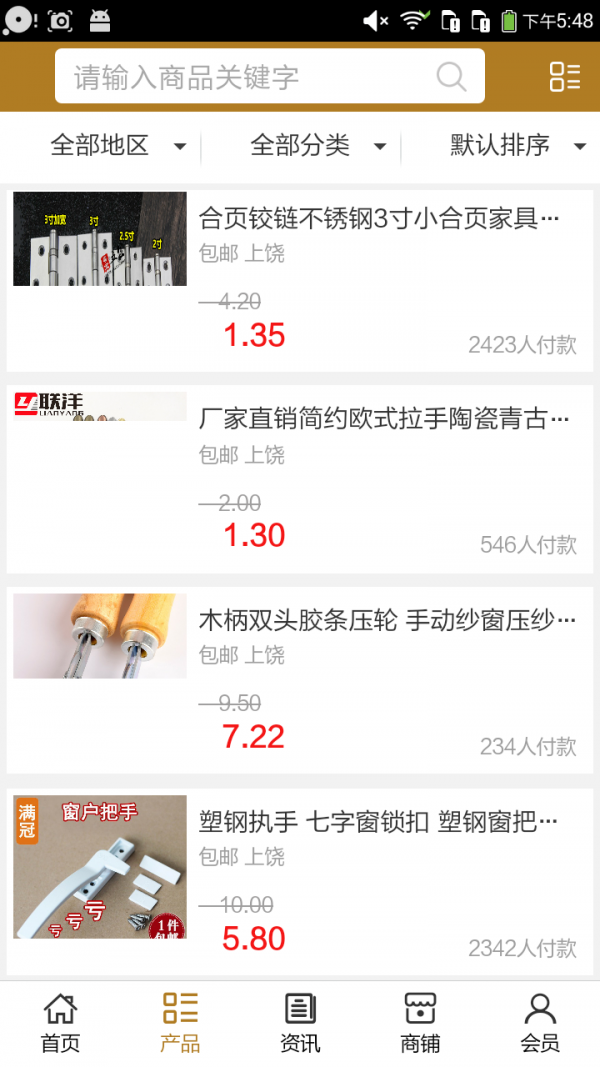Go to the 首页 home tab
This screenshot has width=600, height=1067.
[x=60, y=1023]
